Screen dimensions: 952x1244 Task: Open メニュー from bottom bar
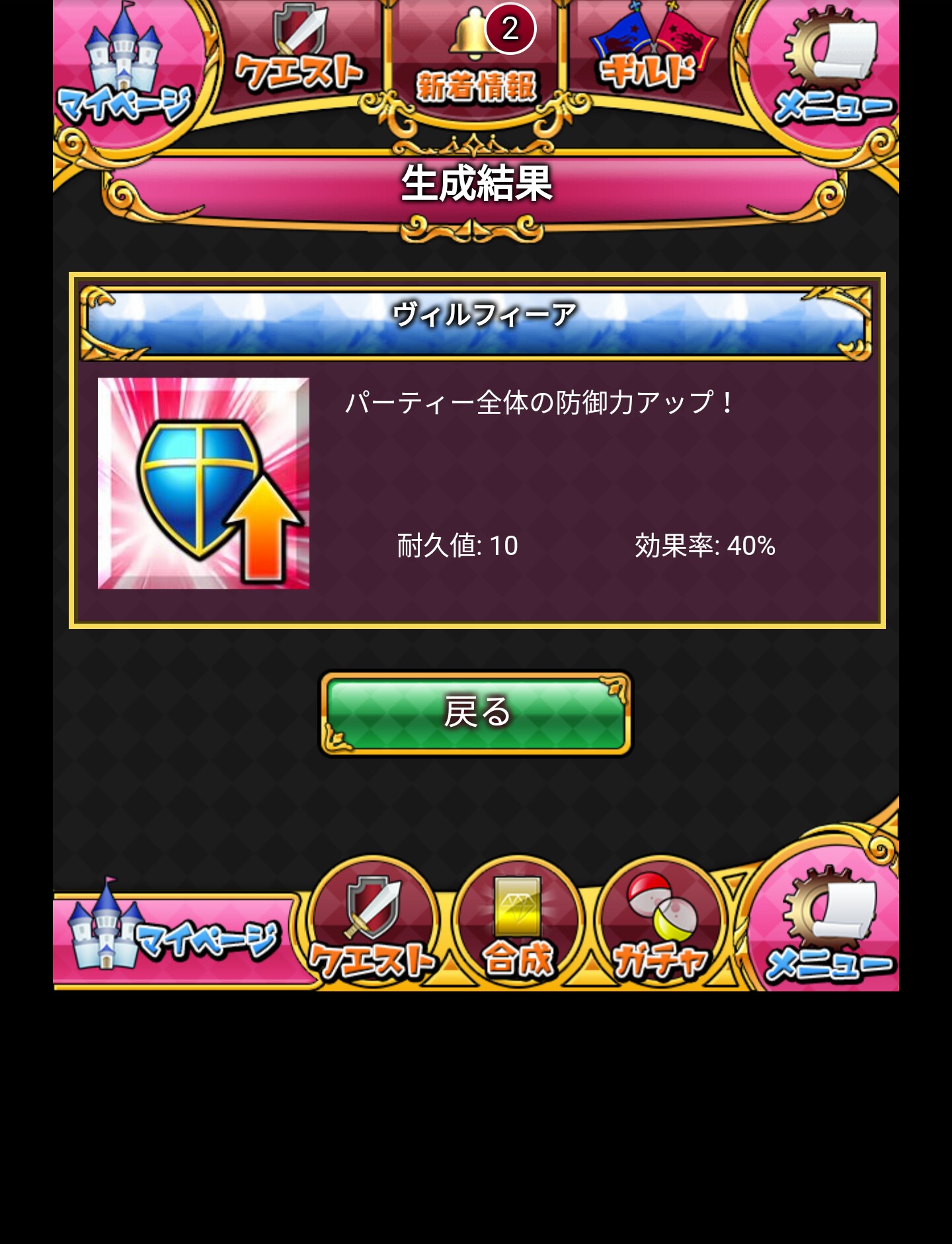tap(828, 926)
